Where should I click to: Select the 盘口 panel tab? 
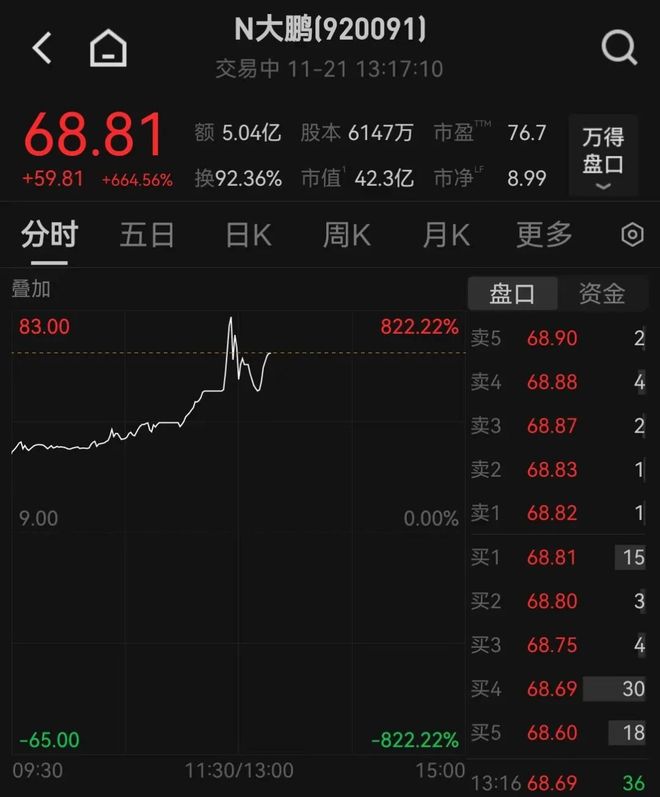click(512, 293)
